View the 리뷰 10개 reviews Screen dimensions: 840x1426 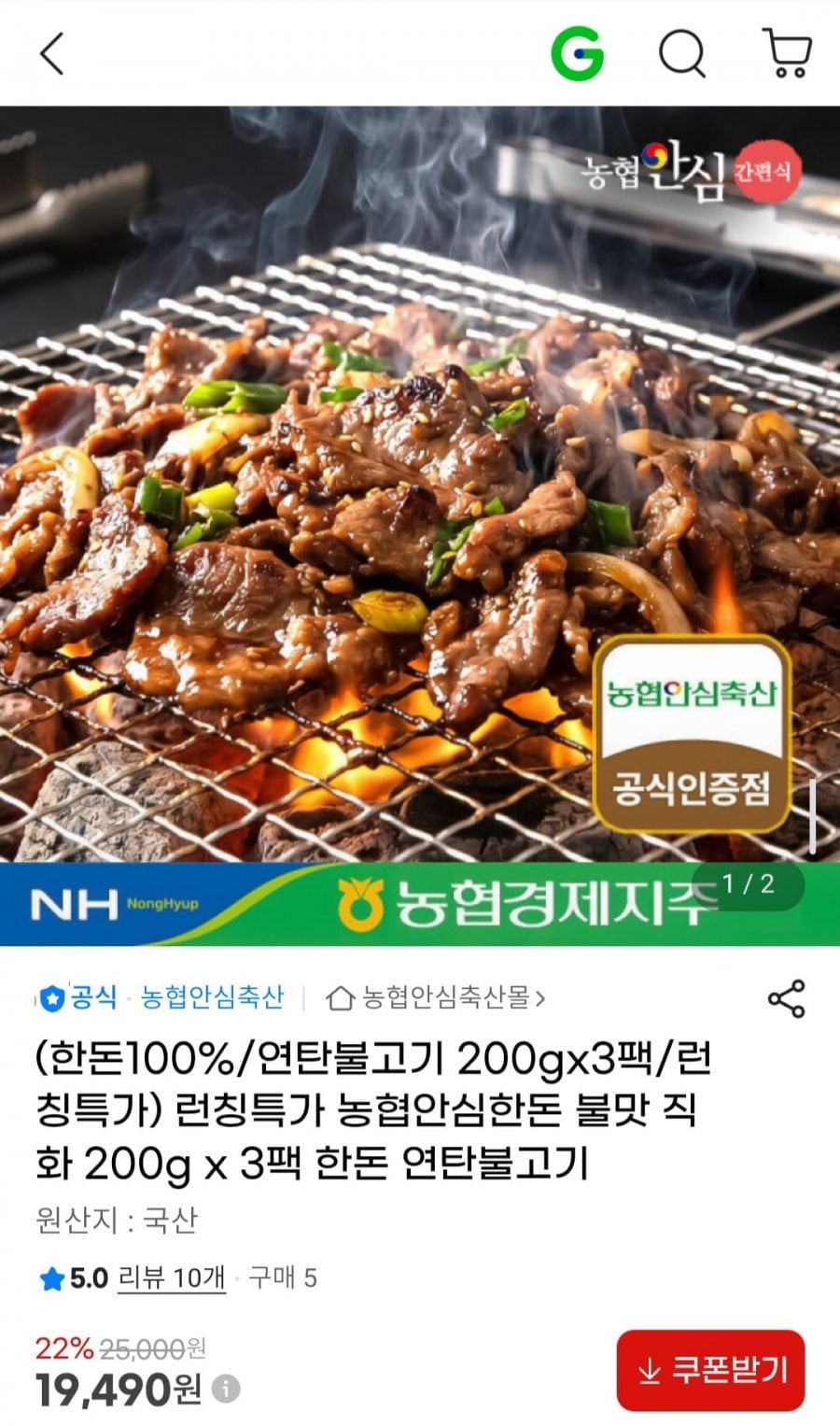(172, 1278)
